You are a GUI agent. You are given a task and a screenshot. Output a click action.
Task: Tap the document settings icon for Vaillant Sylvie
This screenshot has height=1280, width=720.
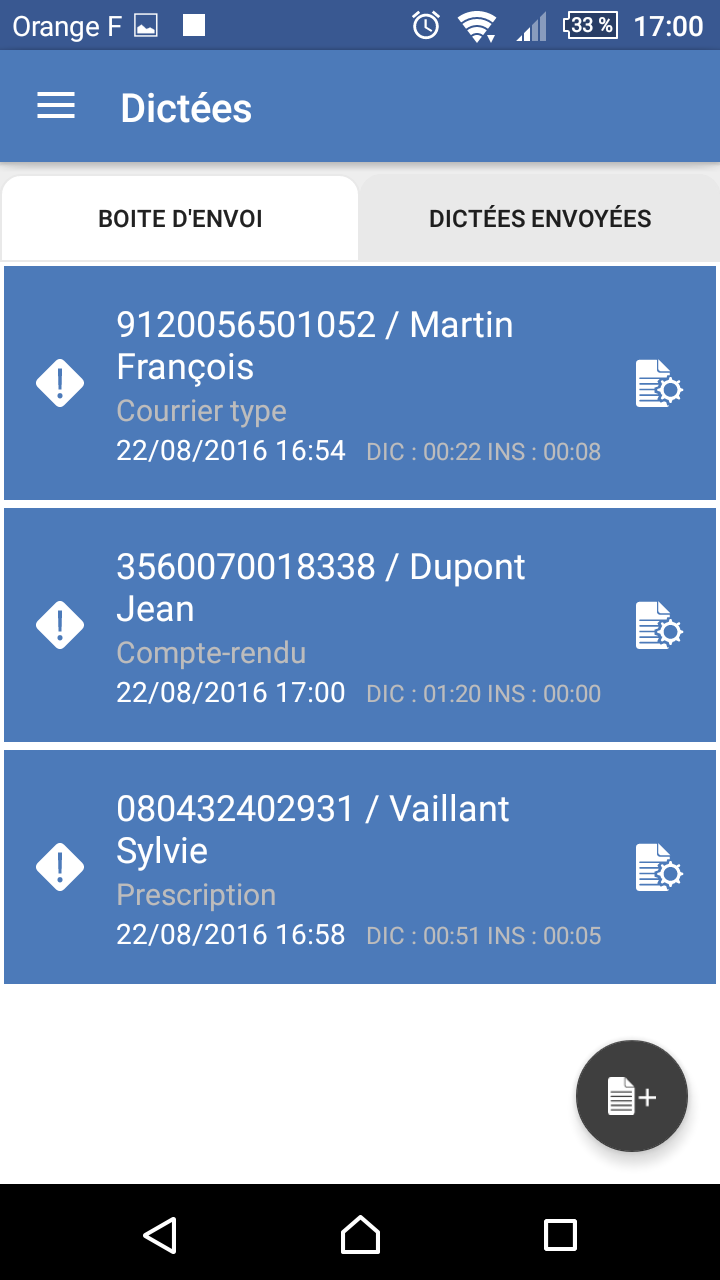pos(659,868)
